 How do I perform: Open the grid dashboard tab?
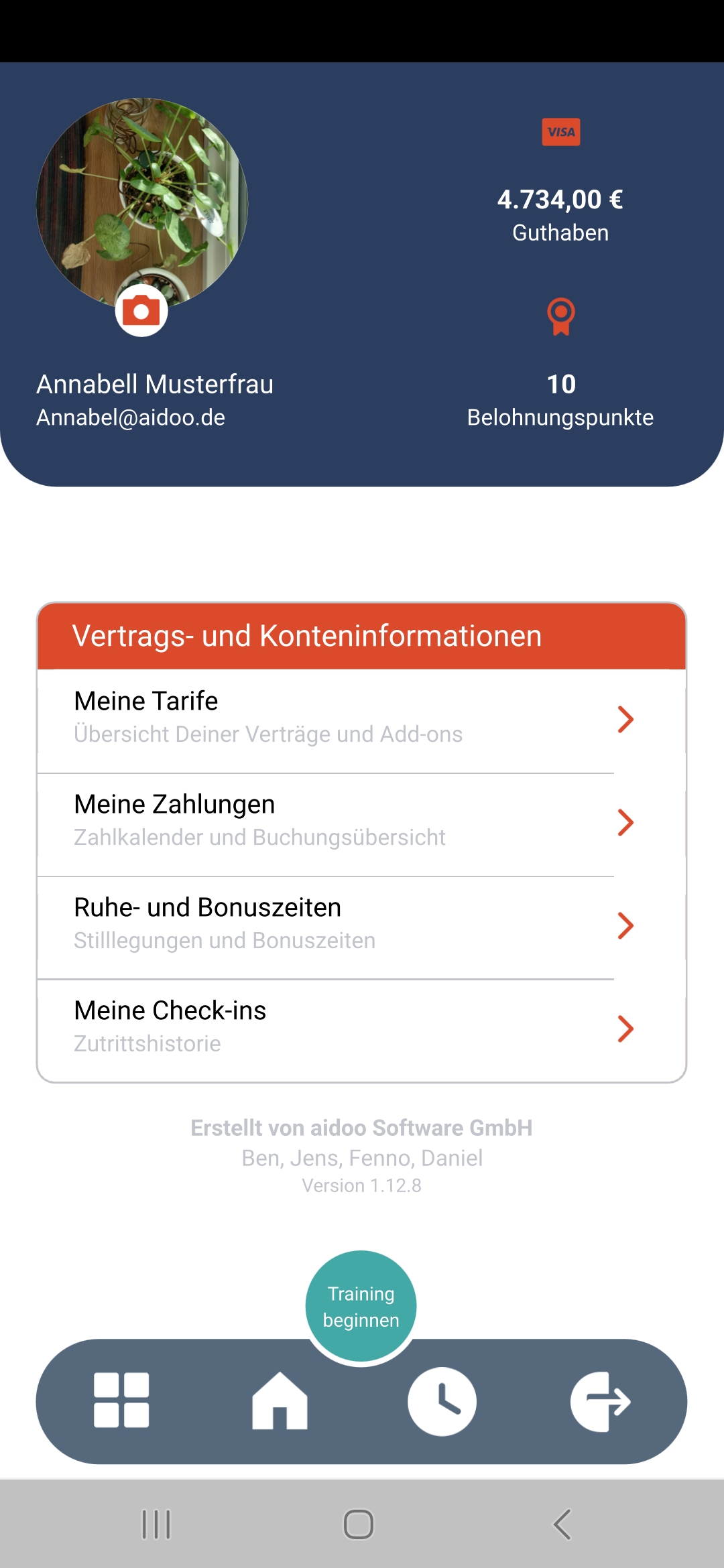pyautogui.click(x=121, y=1400)
